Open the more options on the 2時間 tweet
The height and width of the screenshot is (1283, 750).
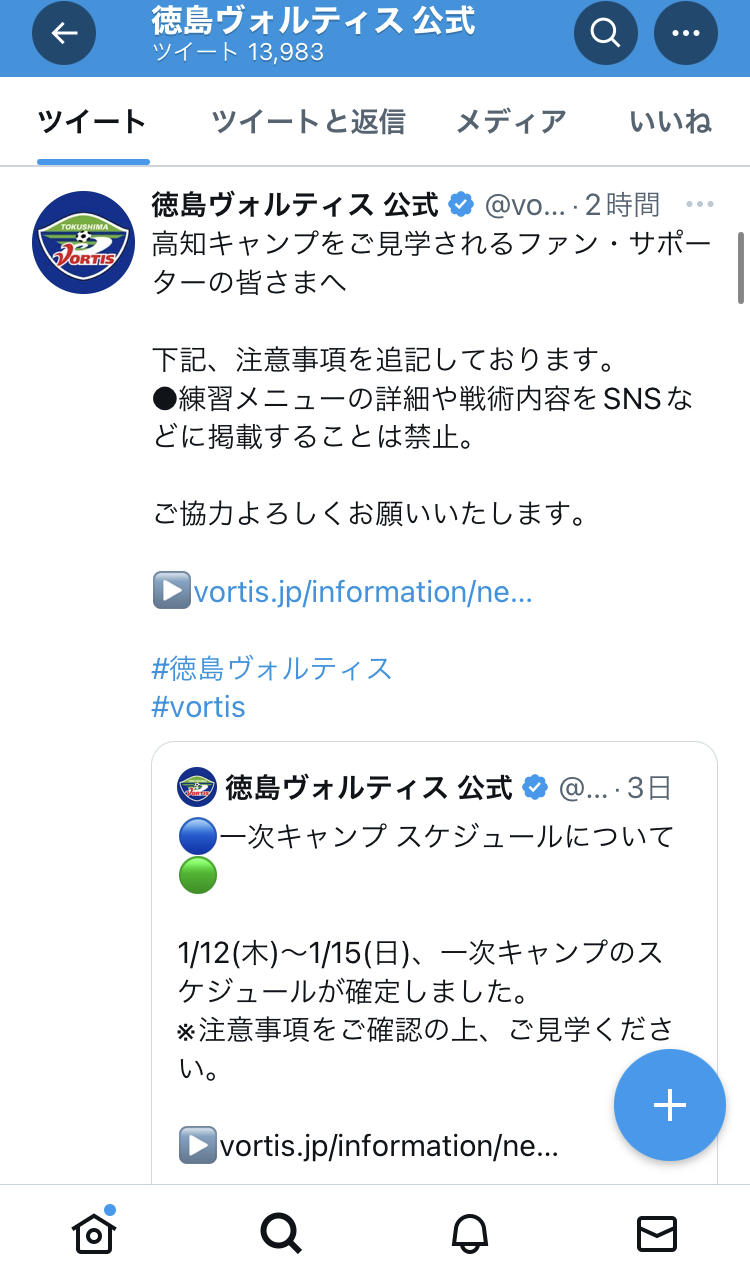700,205
